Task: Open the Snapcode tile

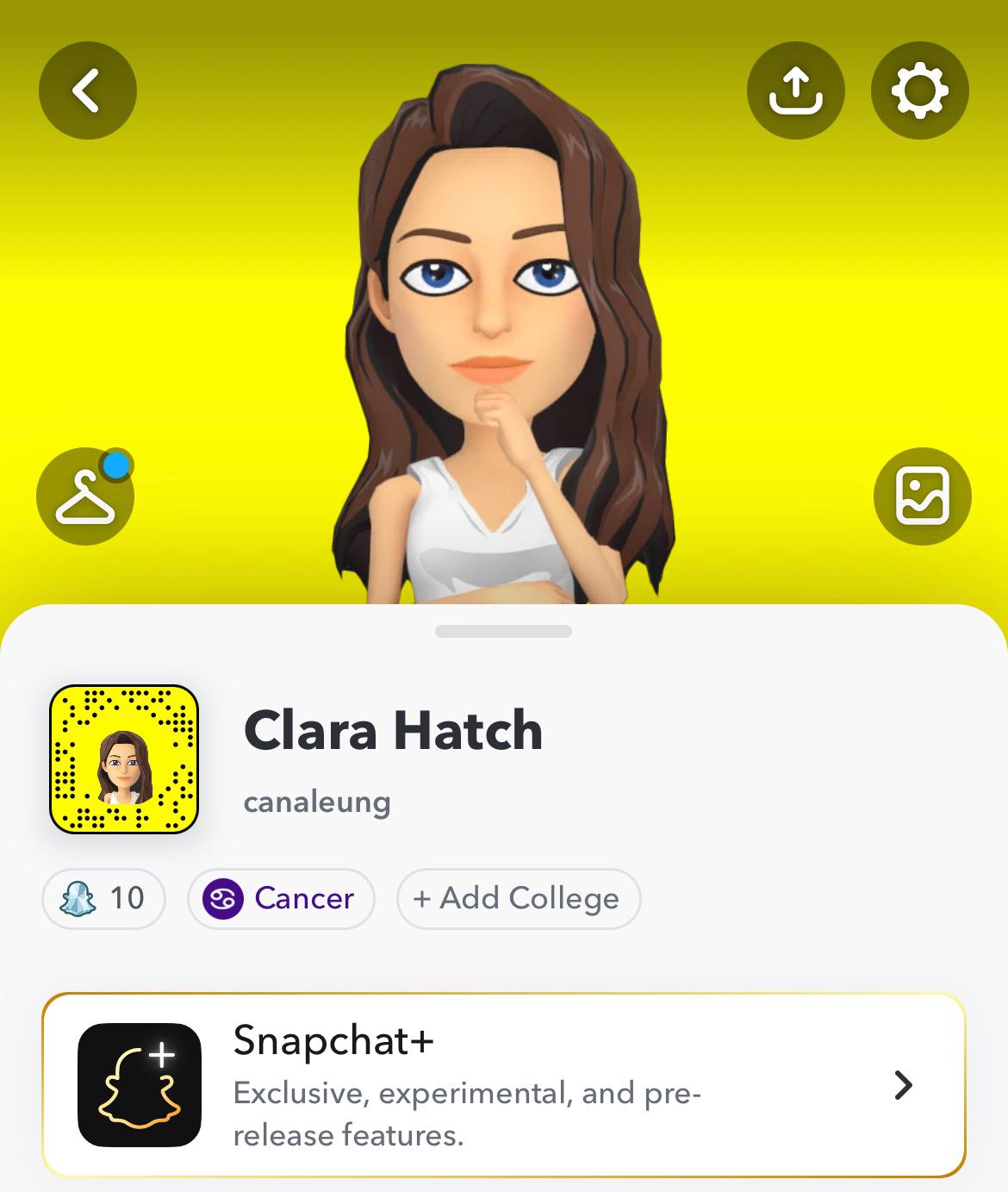Action: [x=124, y=759]
